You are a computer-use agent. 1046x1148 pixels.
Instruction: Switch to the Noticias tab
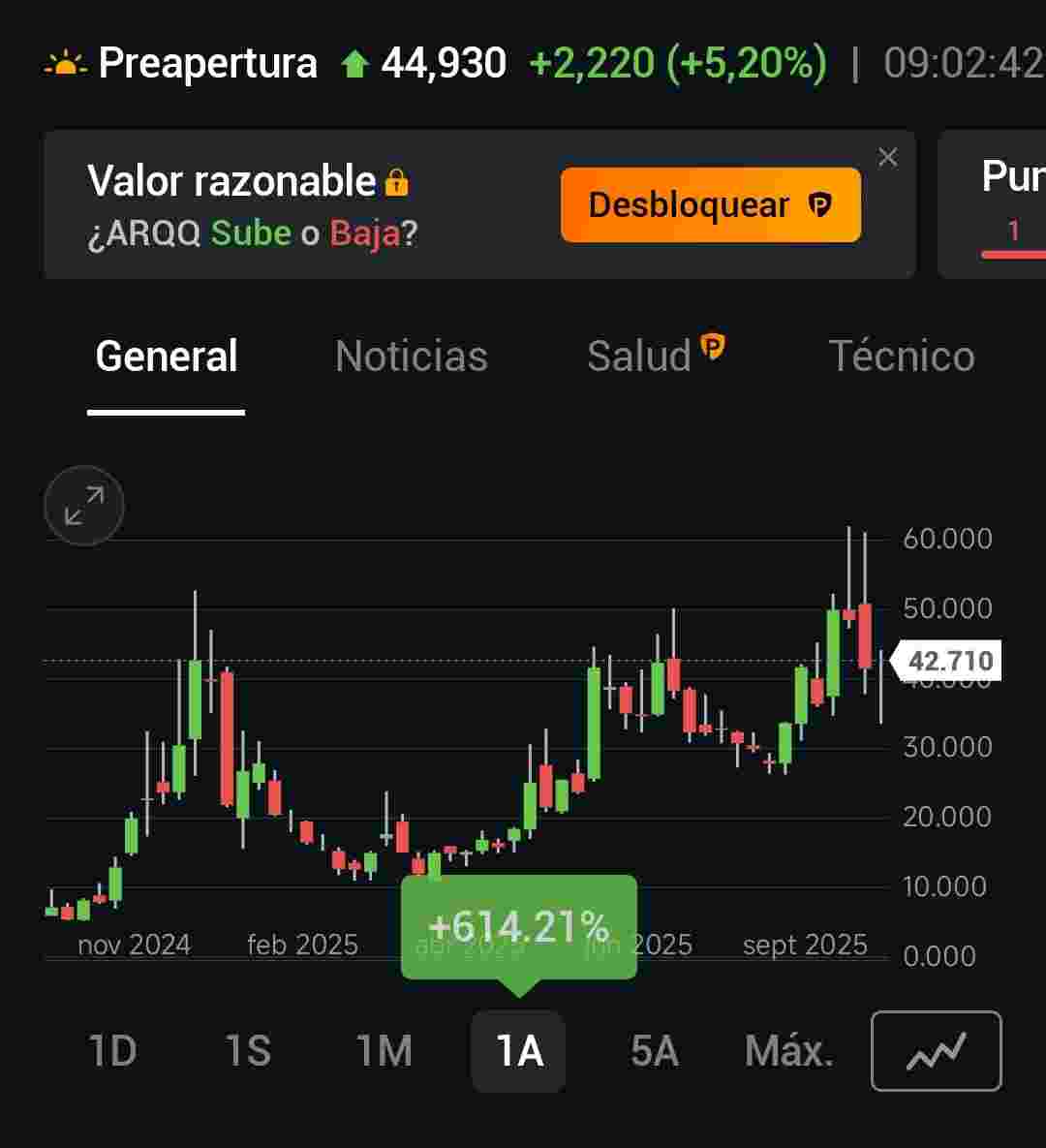click(411, 357)
